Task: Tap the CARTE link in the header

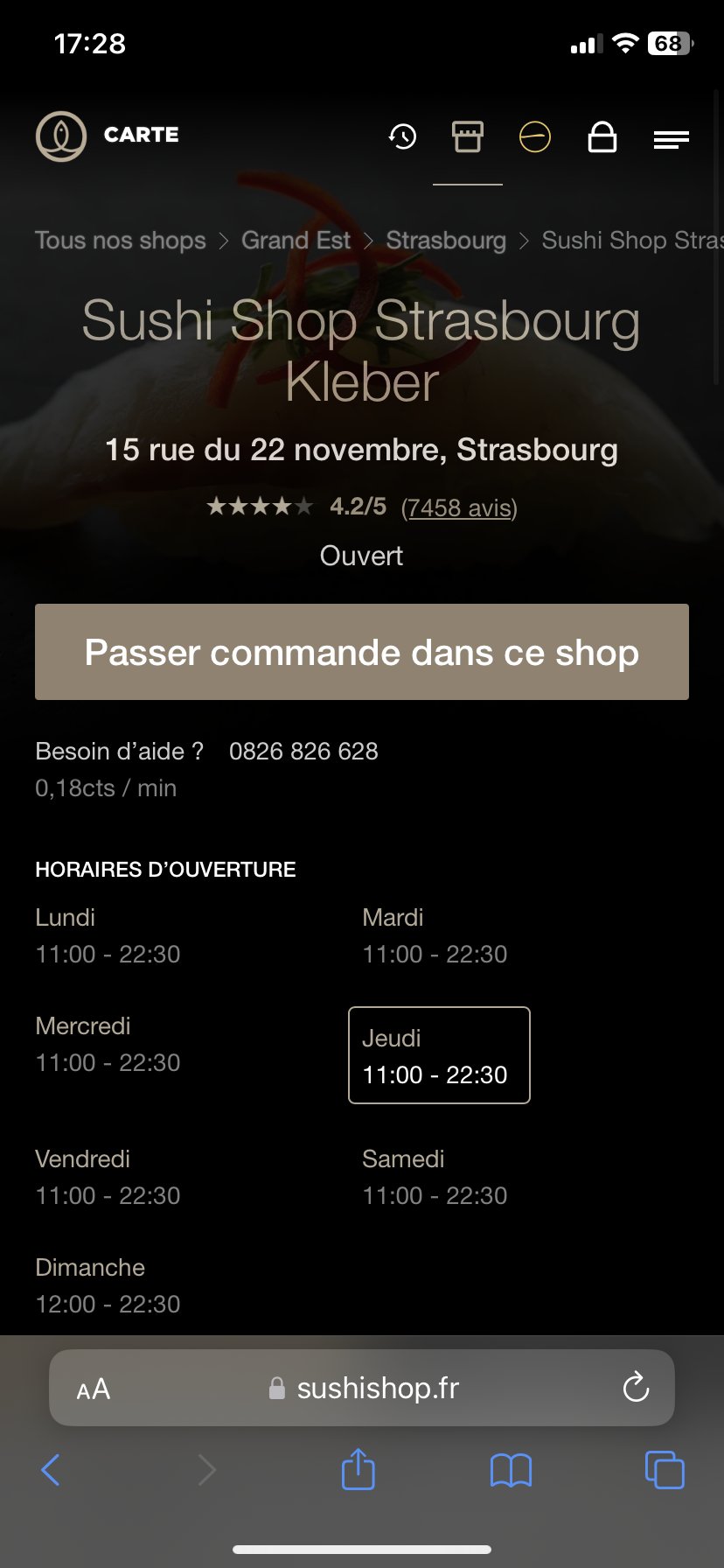Action: (x=141, y=135)
